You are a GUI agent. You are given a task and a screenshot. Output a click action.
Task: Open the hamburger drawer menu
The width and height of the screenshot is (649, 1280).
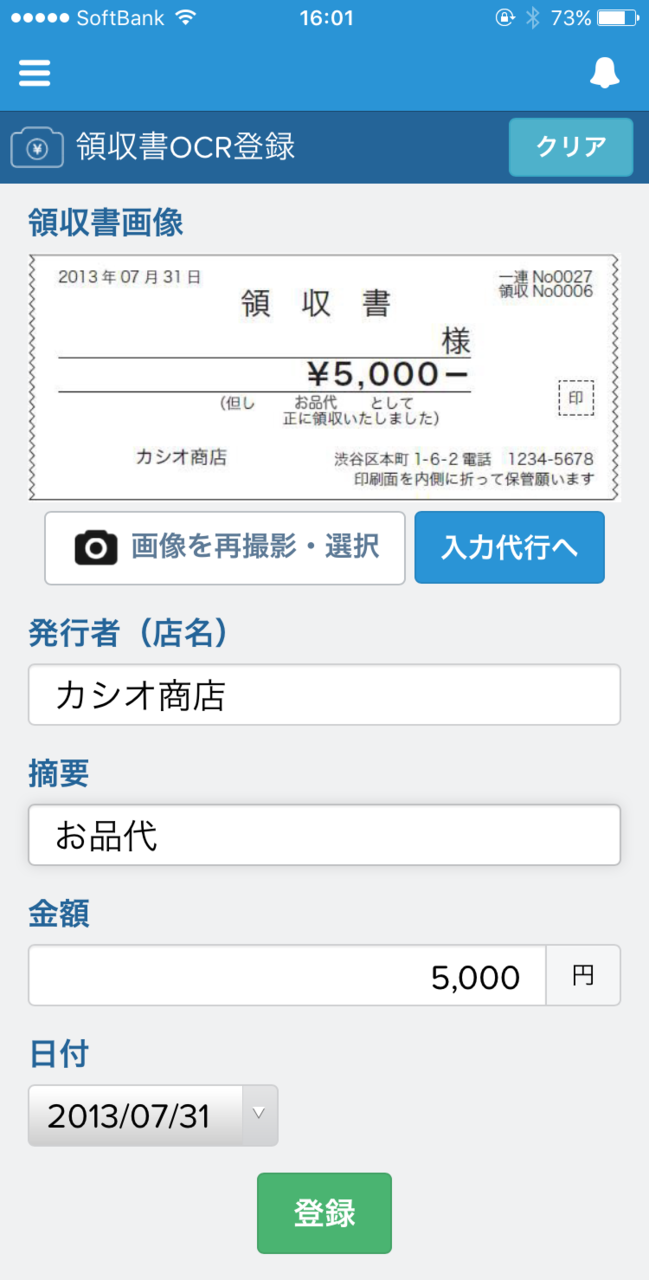tap(34, 73)
